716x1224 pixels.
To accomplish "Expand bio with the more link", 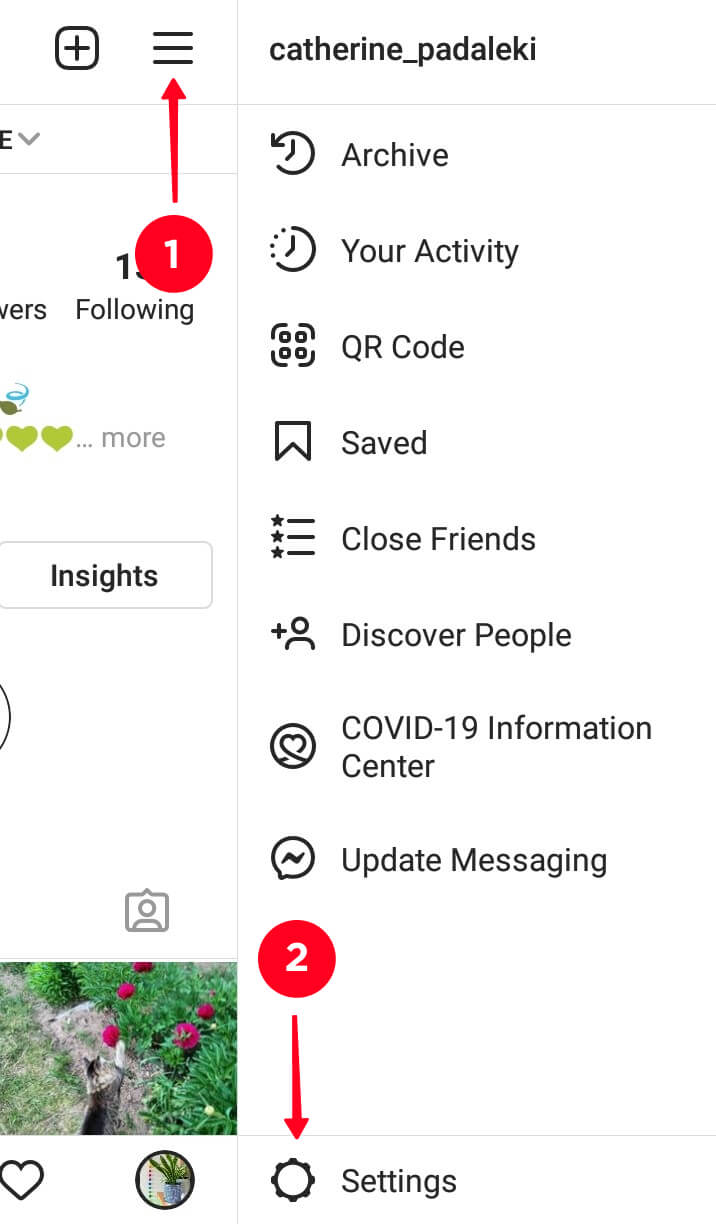I will 133,438.
